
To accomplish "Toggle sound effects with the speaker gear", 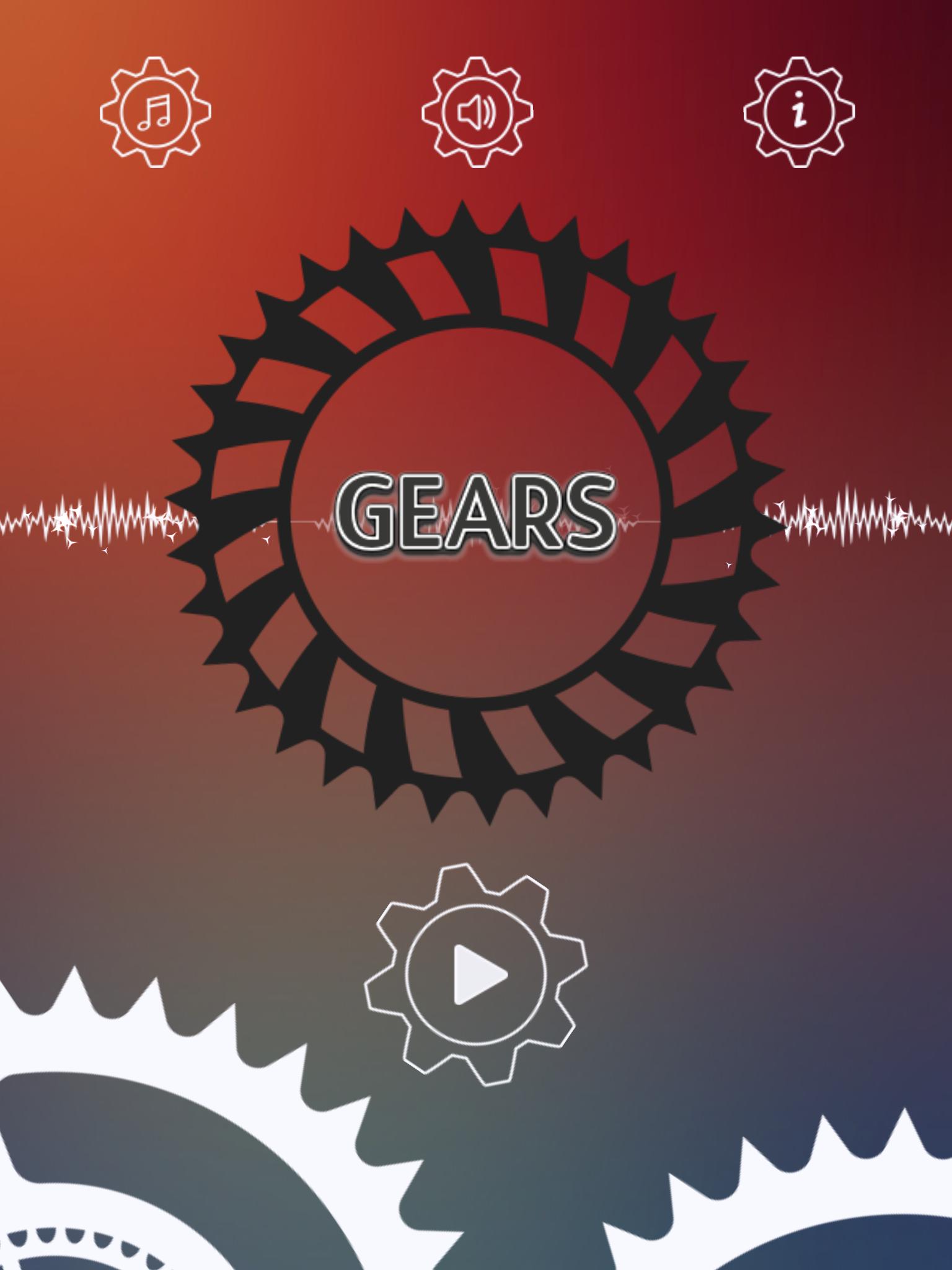I will pyautogui.click(x=477, y=112).
